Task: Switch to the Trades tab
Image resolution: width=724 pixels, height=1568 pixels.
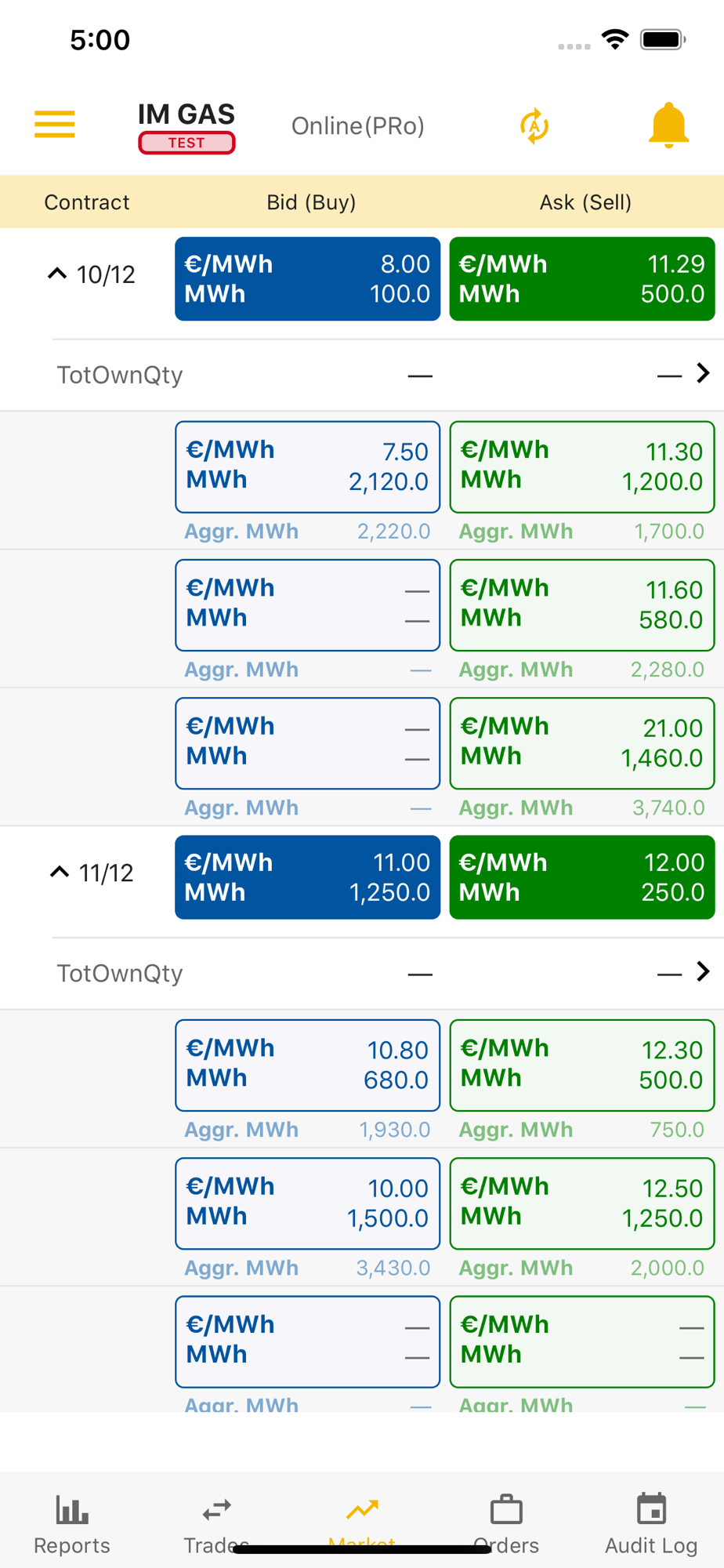Action: click(217, 1524)
